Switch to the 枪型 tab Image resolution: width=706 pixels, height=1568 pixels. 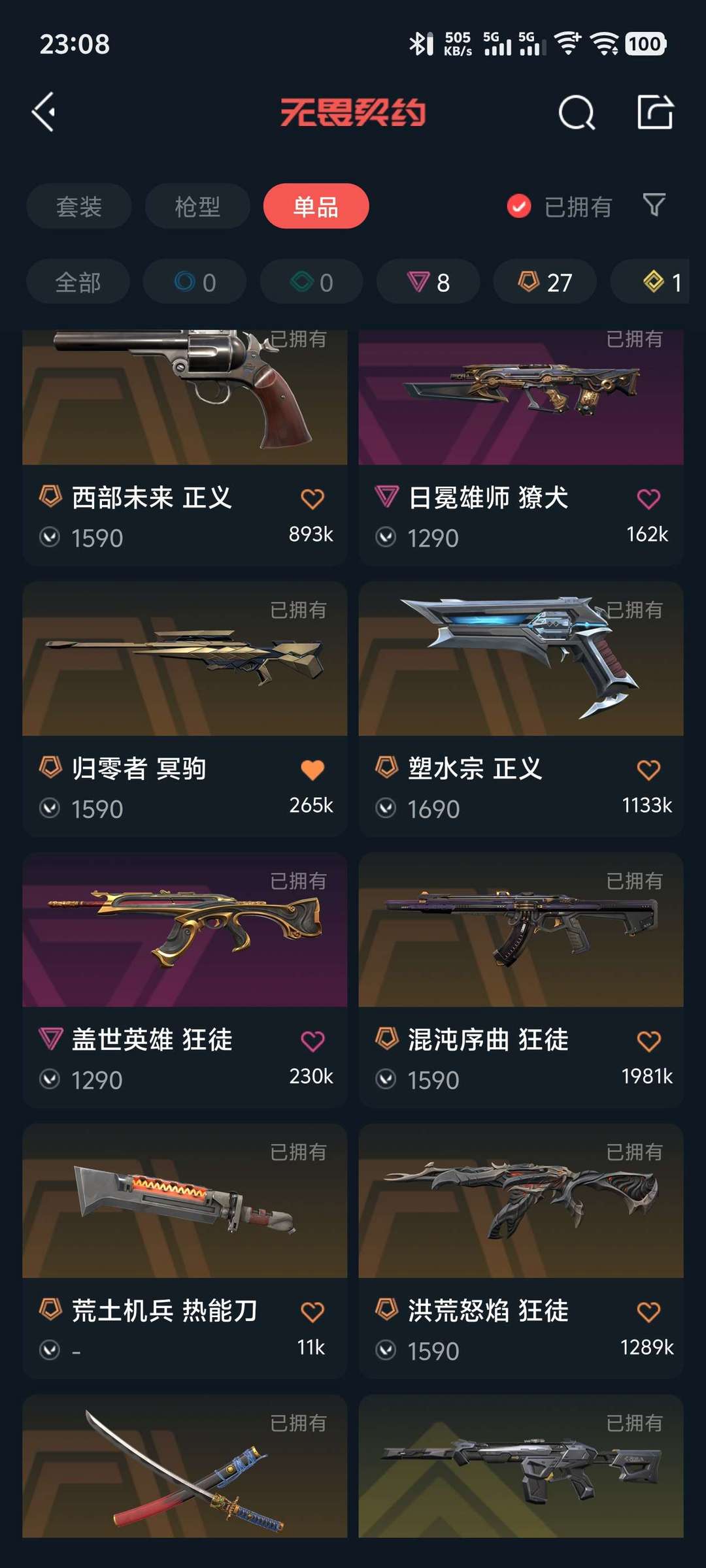point(195,206)
